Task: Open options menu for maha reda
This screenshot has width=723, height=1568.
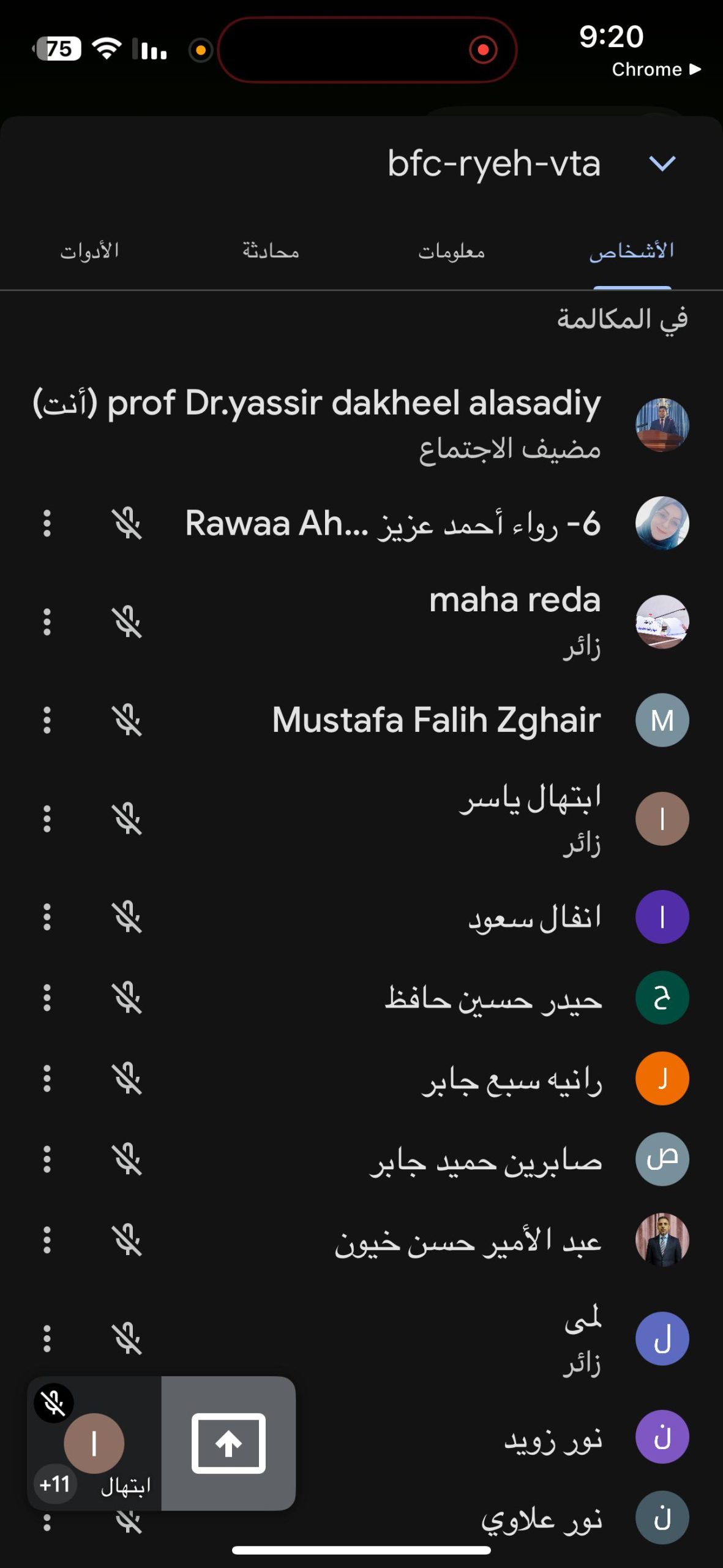Action: 47,622
